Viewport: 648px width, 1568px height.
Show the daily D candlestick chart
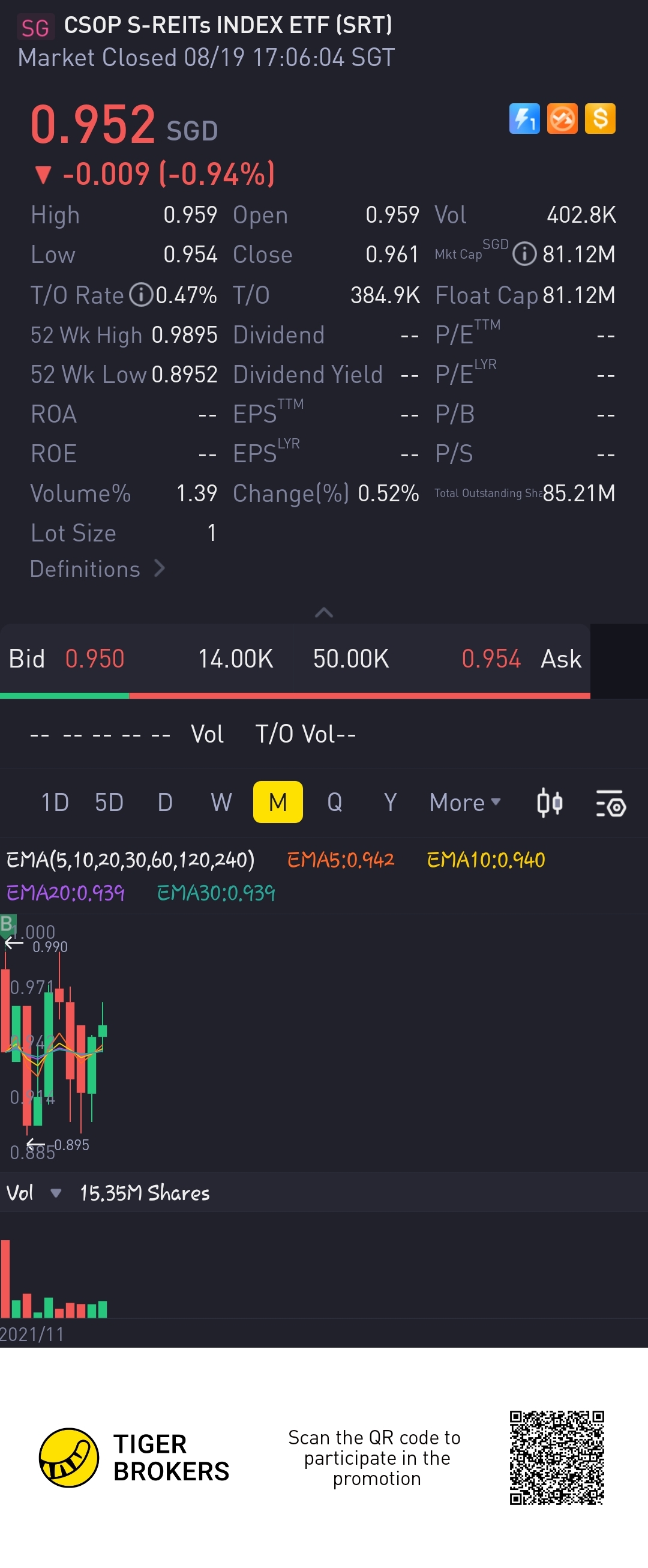click(165, 802)
